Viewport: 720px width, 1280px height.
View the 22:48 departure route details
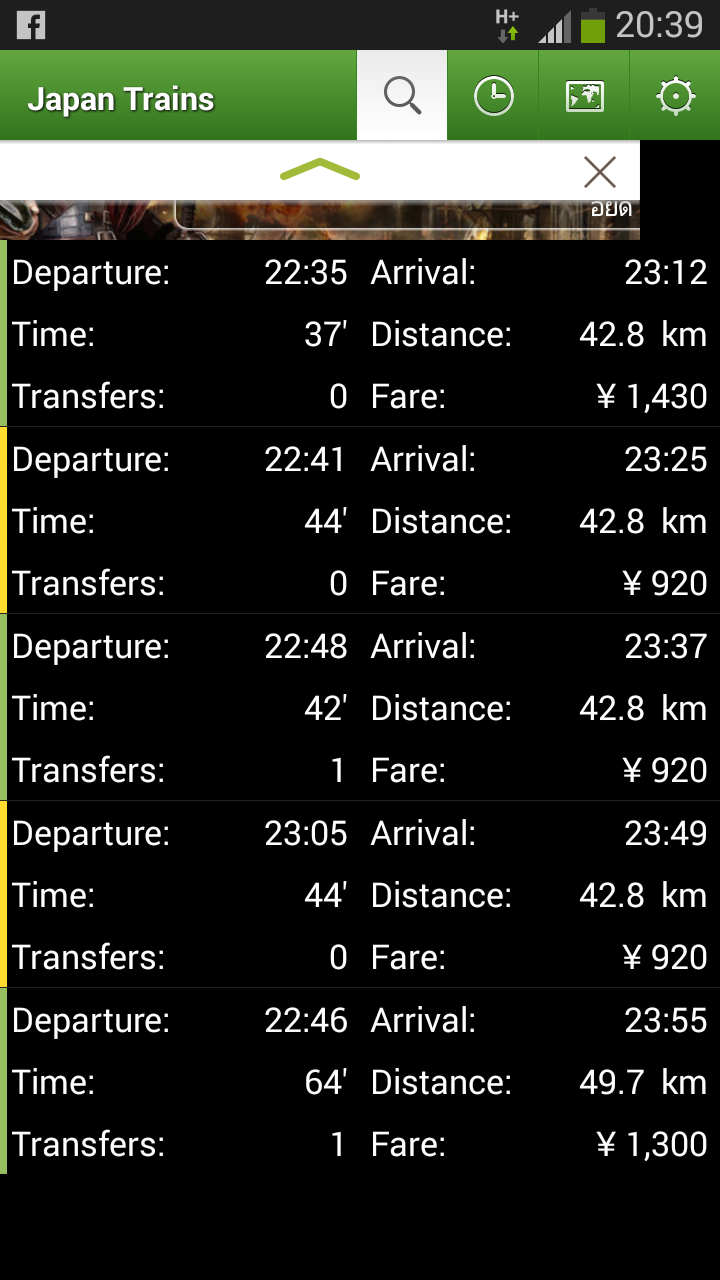(x=360, y=707)
